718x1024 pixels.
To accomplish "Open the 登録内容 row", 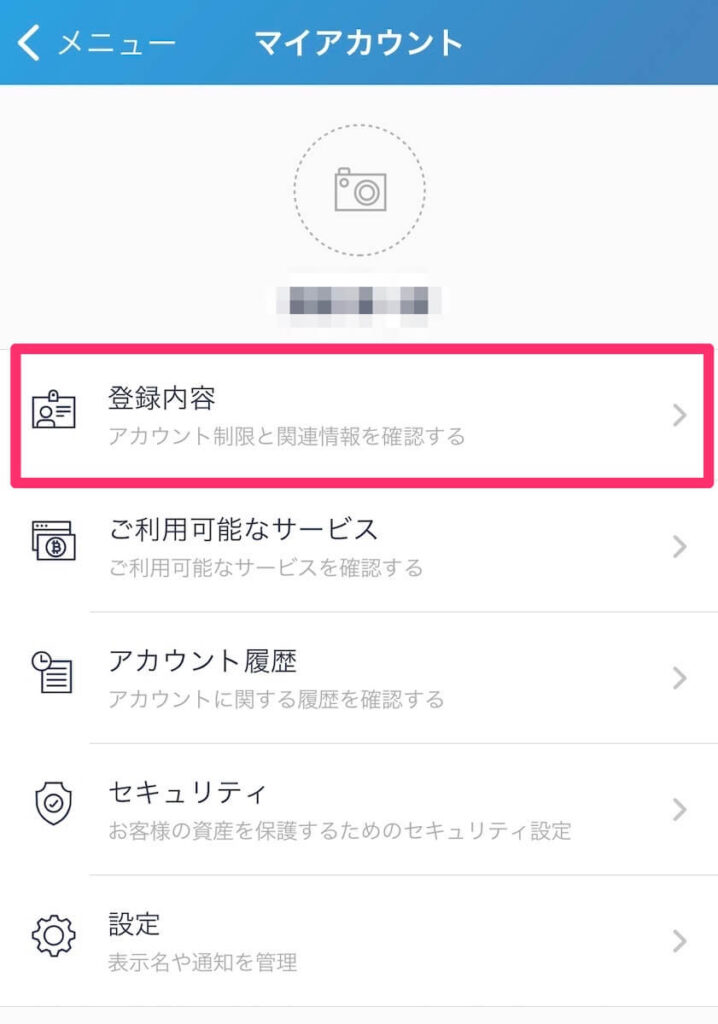I will (360, 415).
